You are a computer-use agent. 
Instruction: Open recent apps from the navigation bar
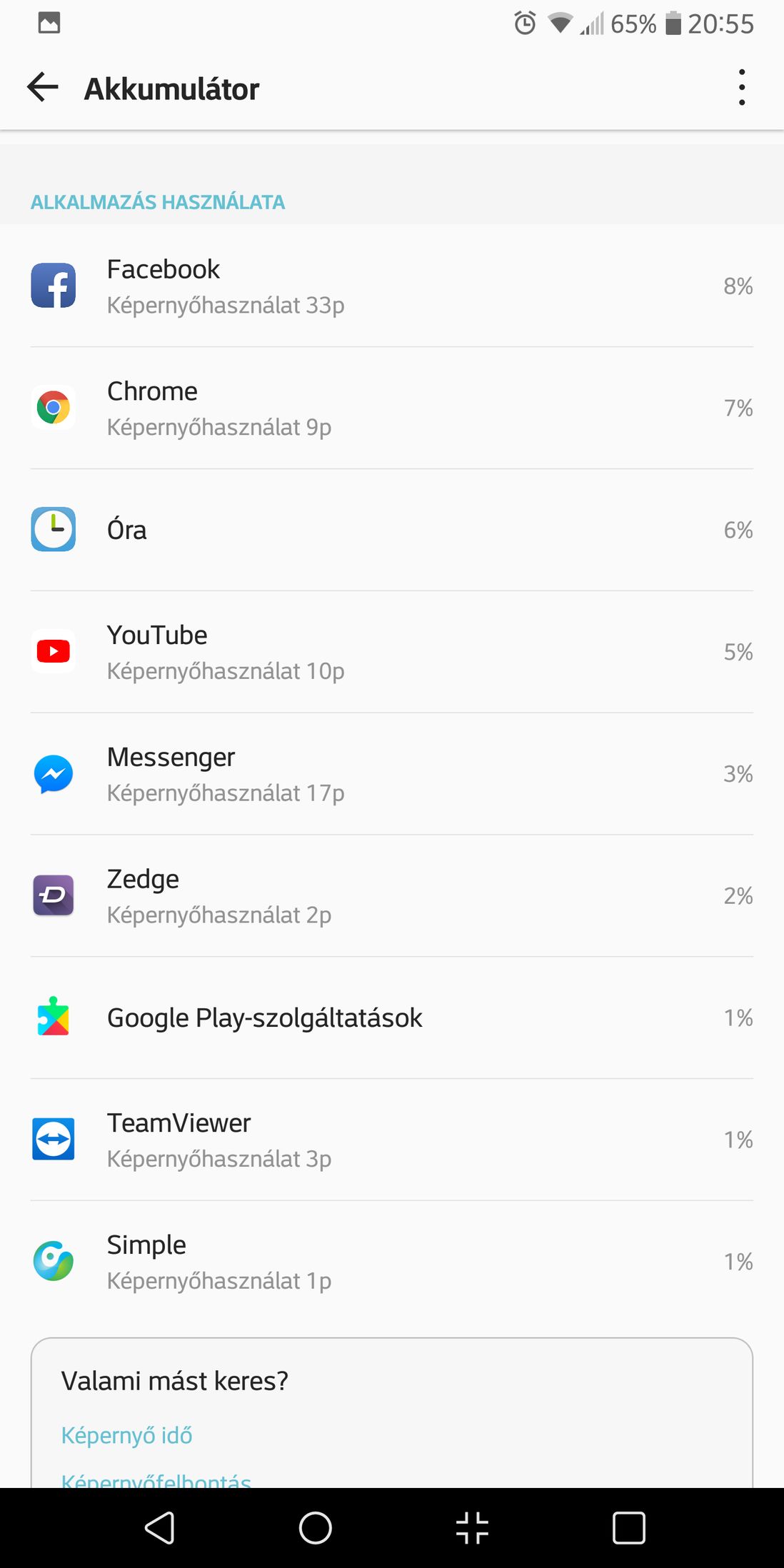point(629,1528)
